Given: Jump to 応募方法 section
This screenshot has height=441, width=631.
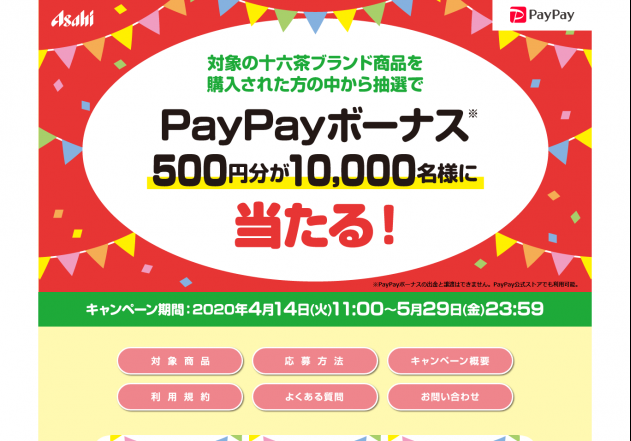Looking at the screenshot, I should coord(314,360).
